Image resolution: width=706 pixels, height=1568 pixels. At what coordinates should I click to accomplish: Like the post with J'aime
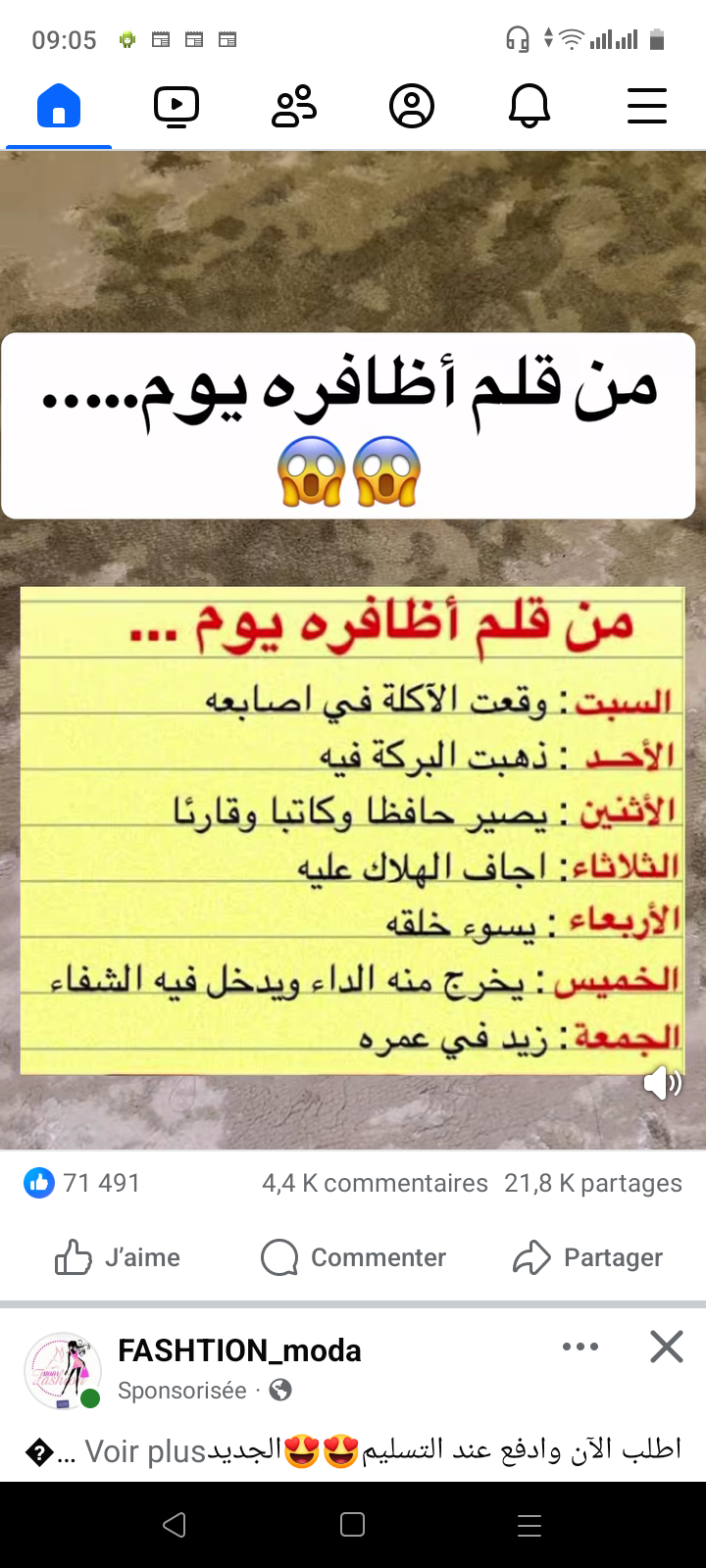tap(118, 1257)
